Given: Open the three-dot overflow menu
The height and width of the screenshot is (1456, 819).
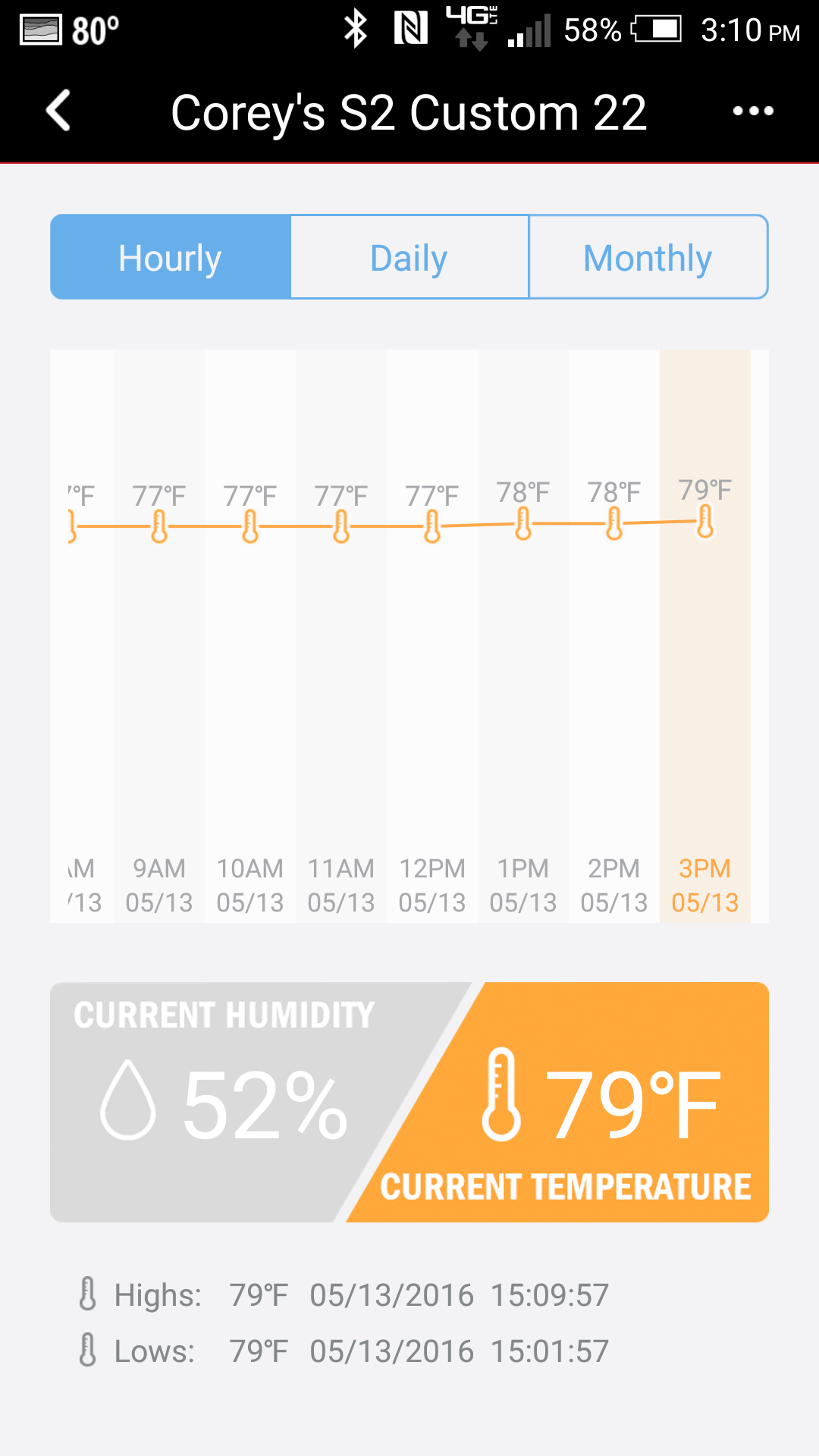Looking at the screenshot, I should pyautogui.click(x=753, y=111).
